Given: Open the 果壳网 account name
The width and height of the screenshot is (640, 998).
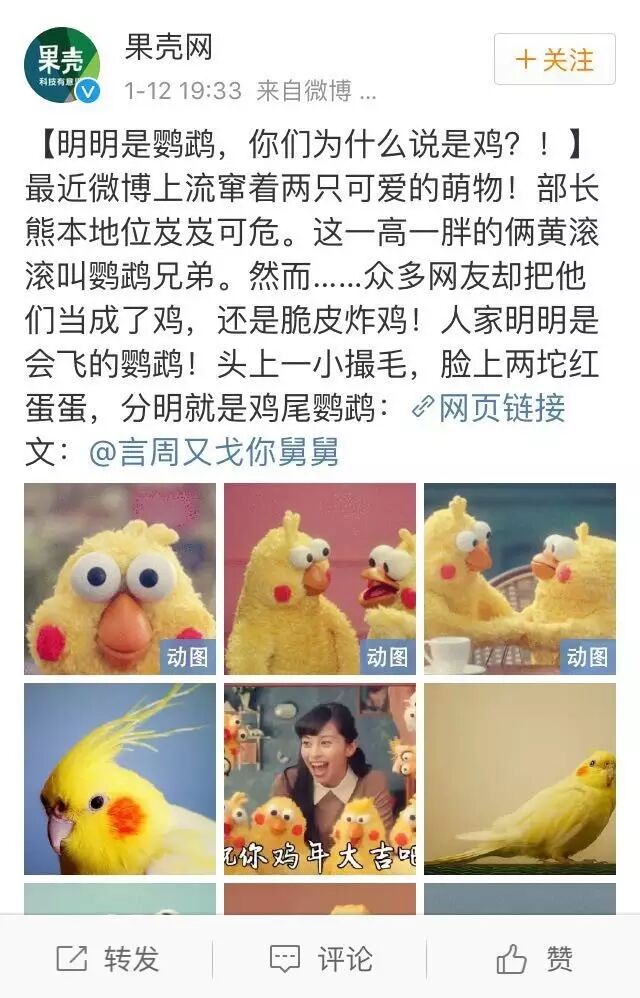Looking at the screenshot, I should point(169,46).
